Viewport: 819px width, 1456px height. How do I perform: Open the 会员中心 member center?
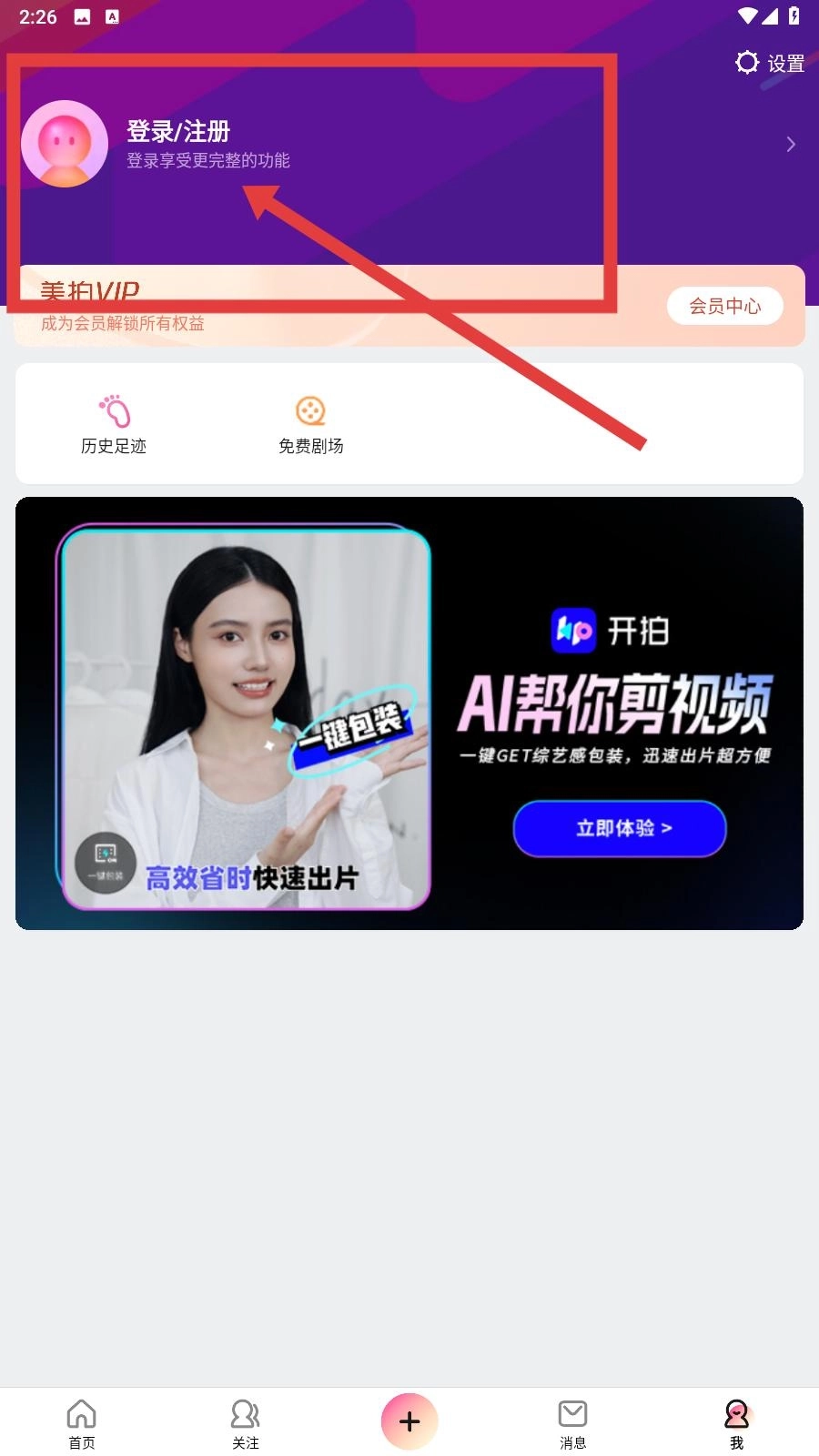[x=724, y=306]
